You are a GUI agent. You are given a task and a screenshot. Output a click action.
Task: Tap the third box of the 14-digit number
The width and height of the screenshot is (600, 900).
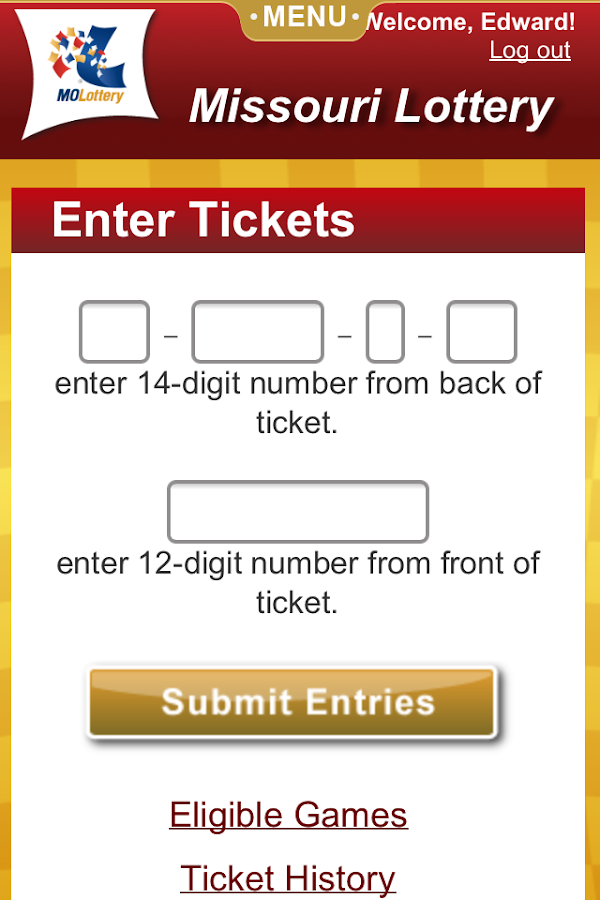pos(385,332)
